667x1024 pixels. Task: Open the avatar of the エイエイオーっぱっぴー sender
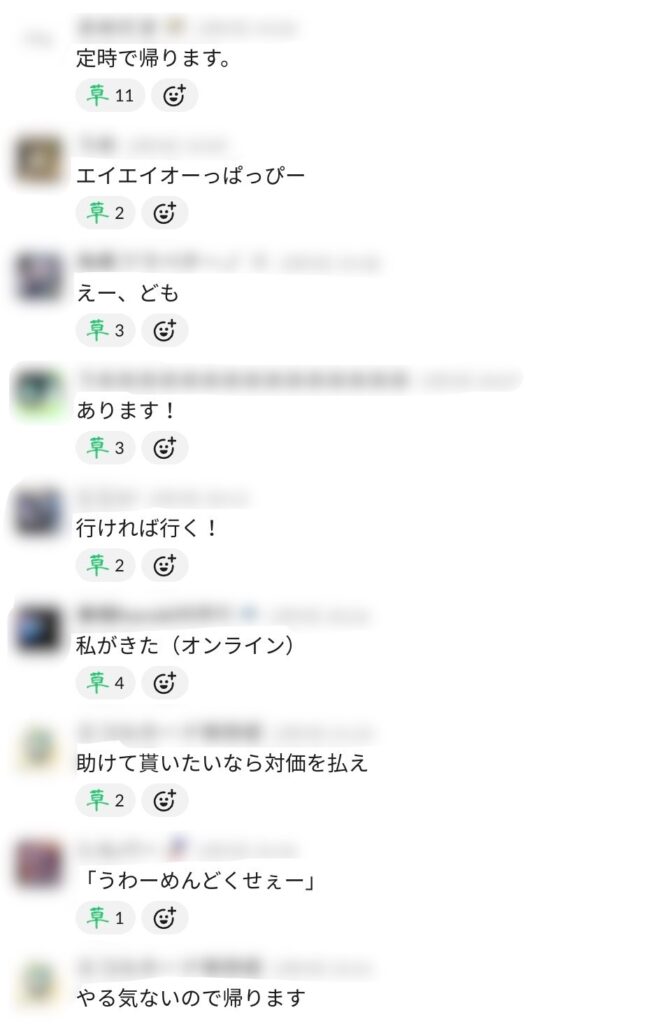point(39,160)
